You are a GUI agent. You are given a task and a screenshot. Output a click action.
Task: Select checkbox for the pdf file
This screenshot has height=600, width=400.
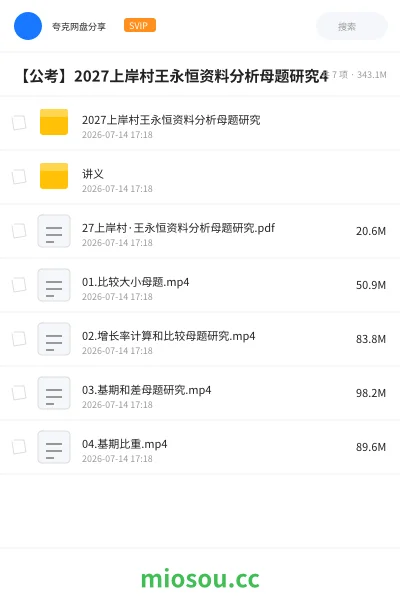pos(19,231)
